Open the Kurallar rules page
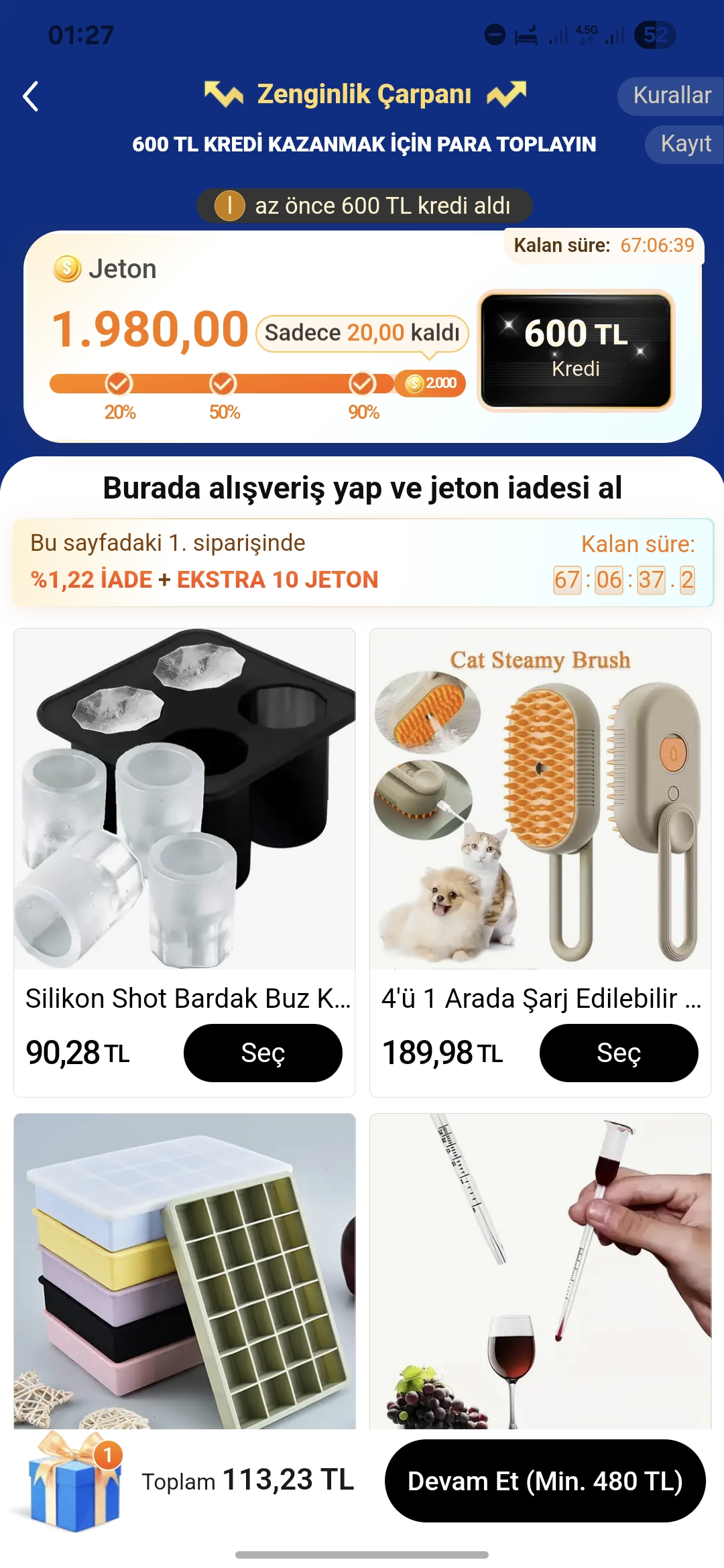 (671, 96)
